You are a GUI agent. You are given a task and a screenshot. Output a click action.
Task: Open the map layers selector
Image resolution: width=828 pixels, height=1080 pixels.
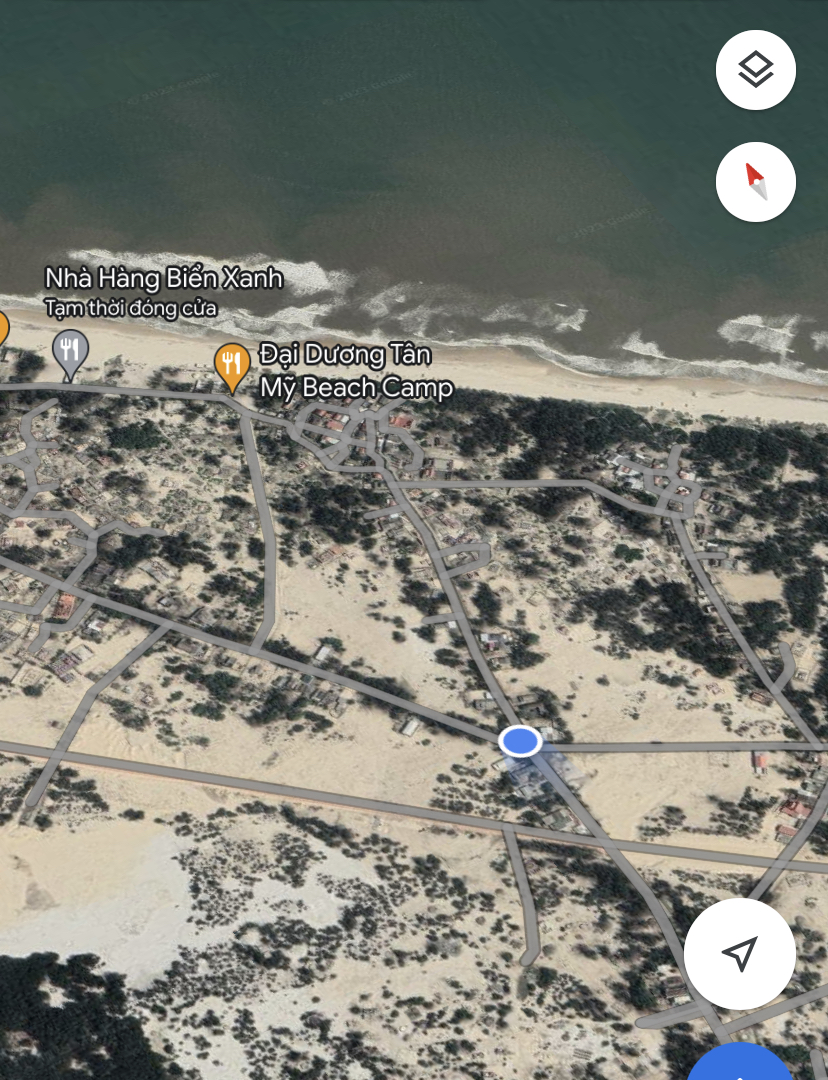(755, 70)
